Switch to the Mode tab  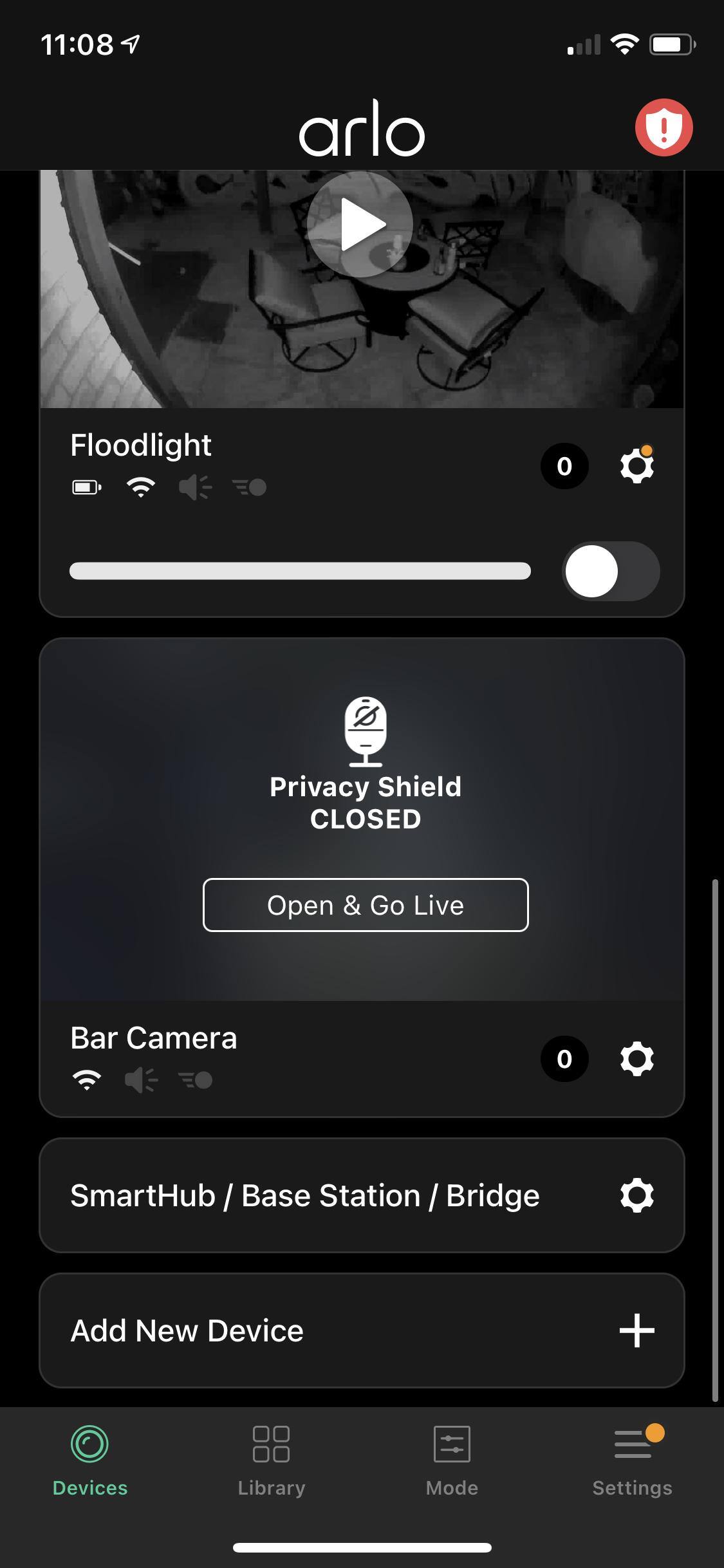(452, 1460)
